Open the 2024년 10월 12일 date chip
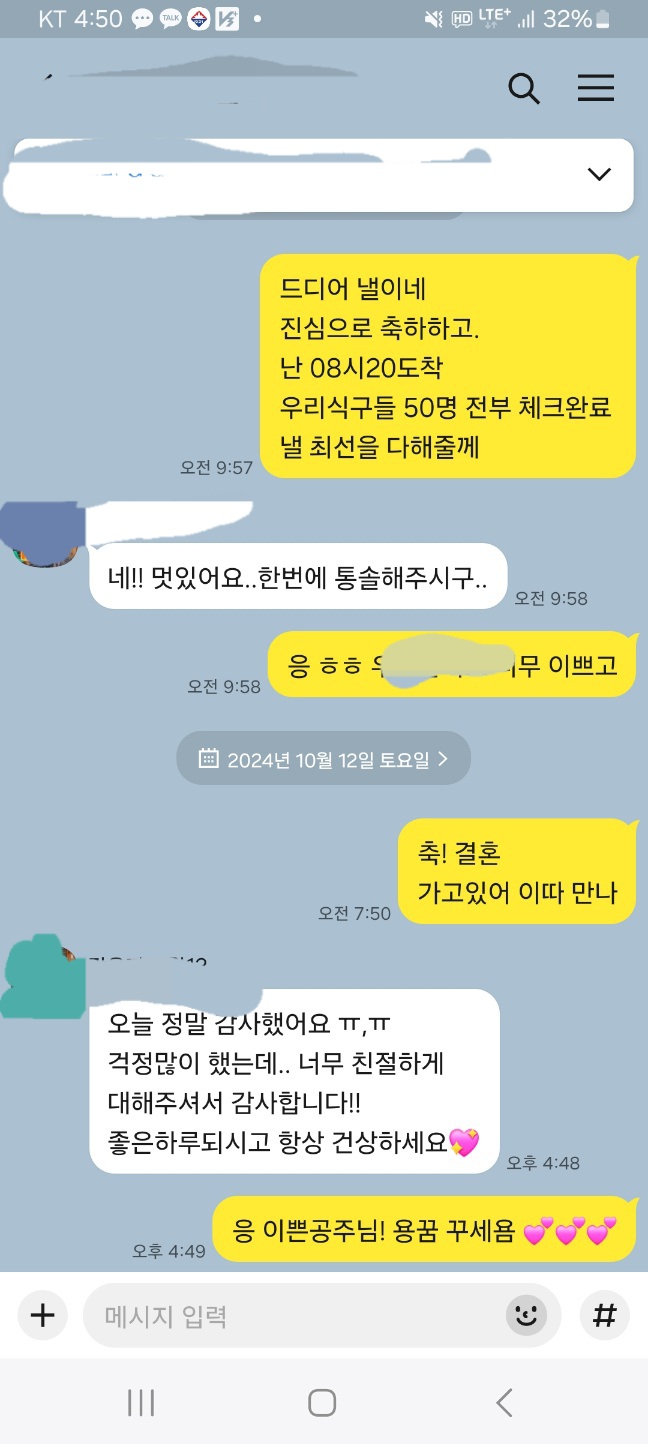 click(323, 759)
